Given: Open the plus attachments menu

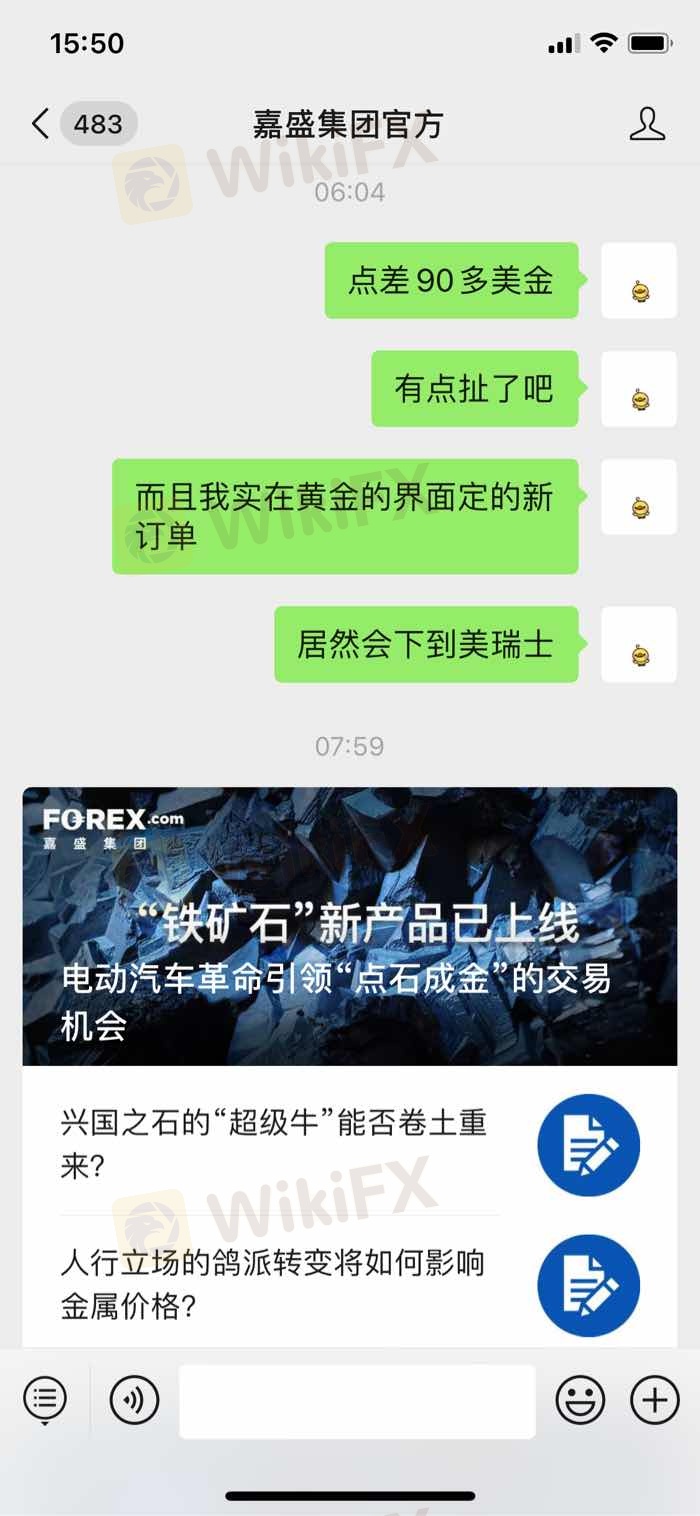Looking at the screenshot, I should pyautogui.click(x=654, y=1400).
